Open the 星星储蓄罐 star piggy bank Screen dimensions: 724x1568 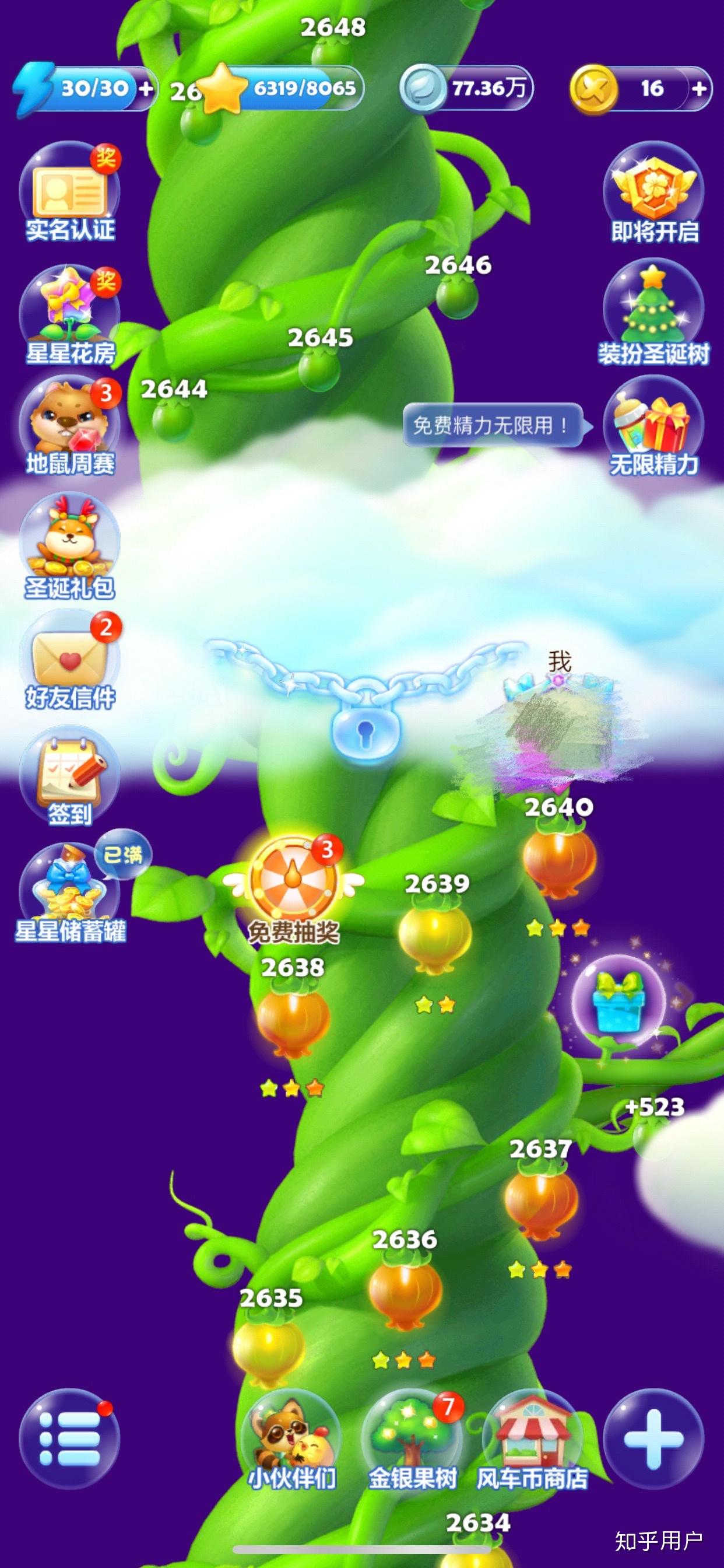[69, 892]
